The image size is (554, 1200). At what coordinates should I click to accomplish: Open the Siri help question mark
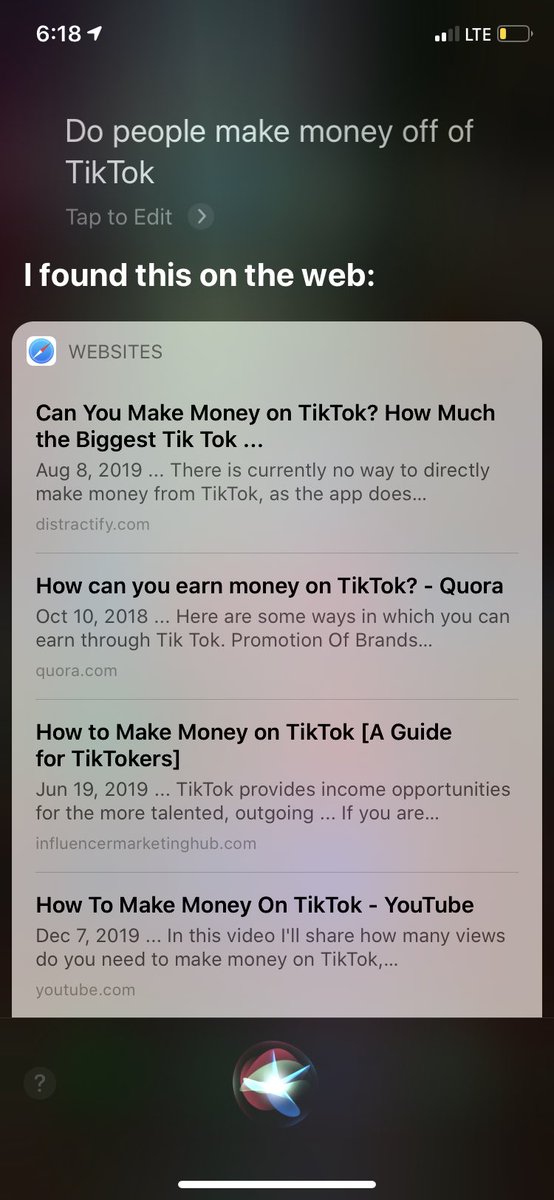(x=40, y=1082)
